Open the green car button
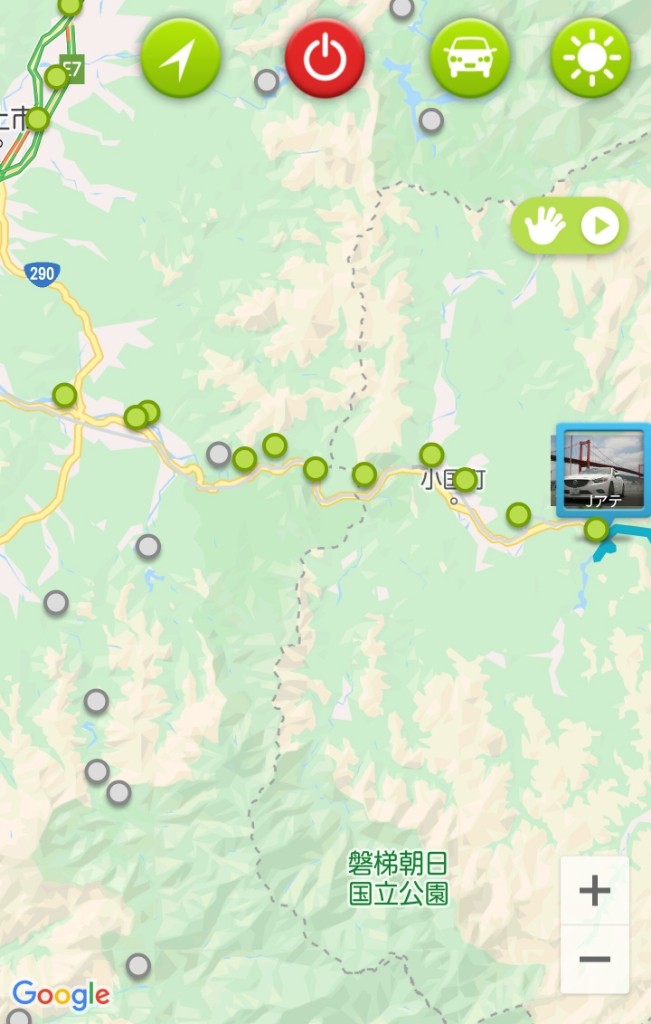 (470, 58)
